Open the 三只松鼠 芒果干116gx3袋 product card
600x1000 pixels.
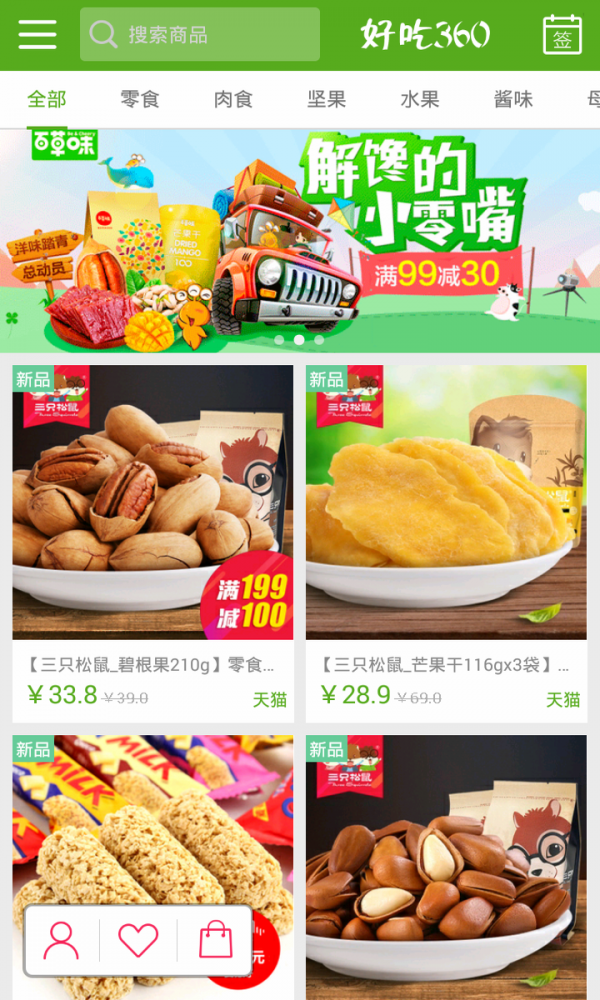coord(446,540)
